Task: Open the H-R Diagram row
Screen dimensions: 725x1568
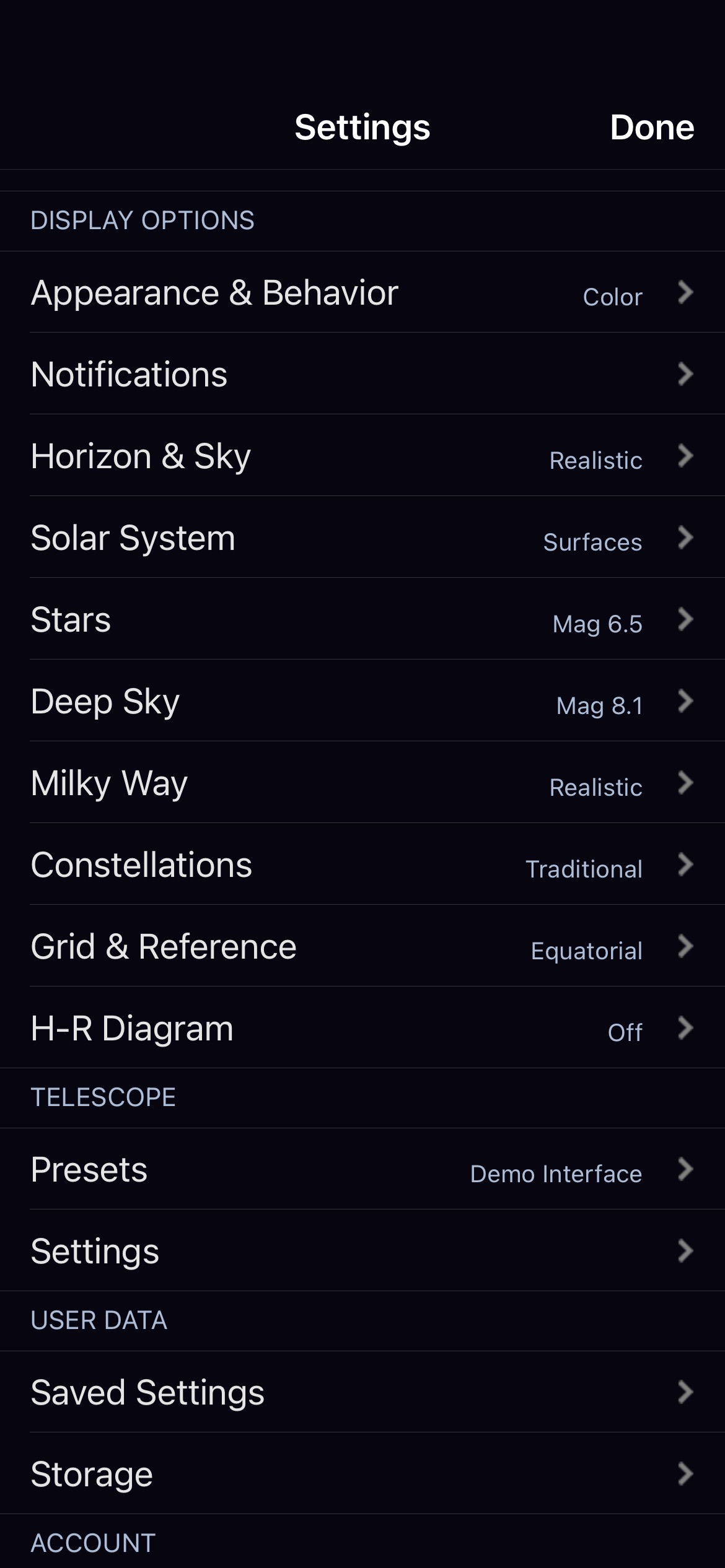Action: coord(362,1027)
